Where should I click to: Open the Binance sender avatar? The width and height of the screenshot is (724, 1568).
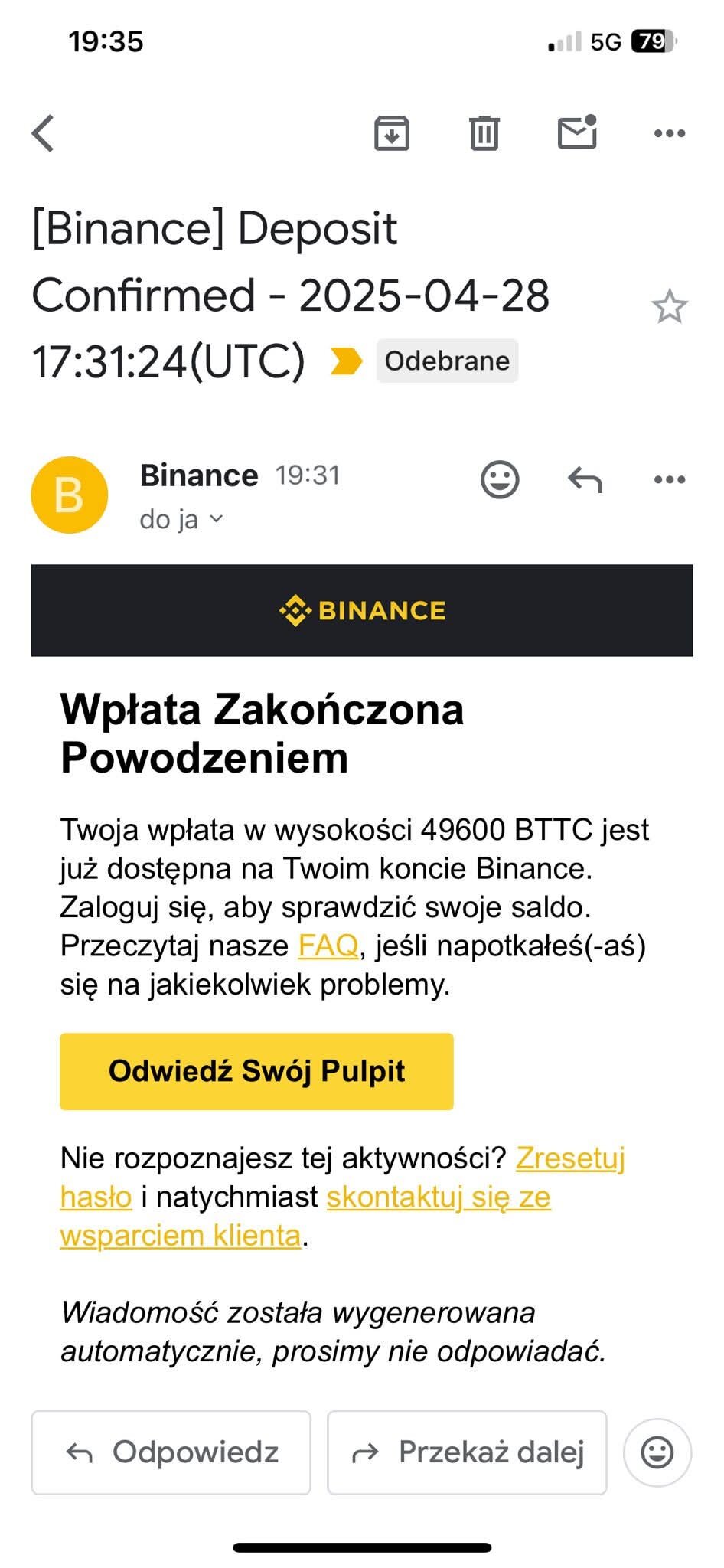(69, 495)
